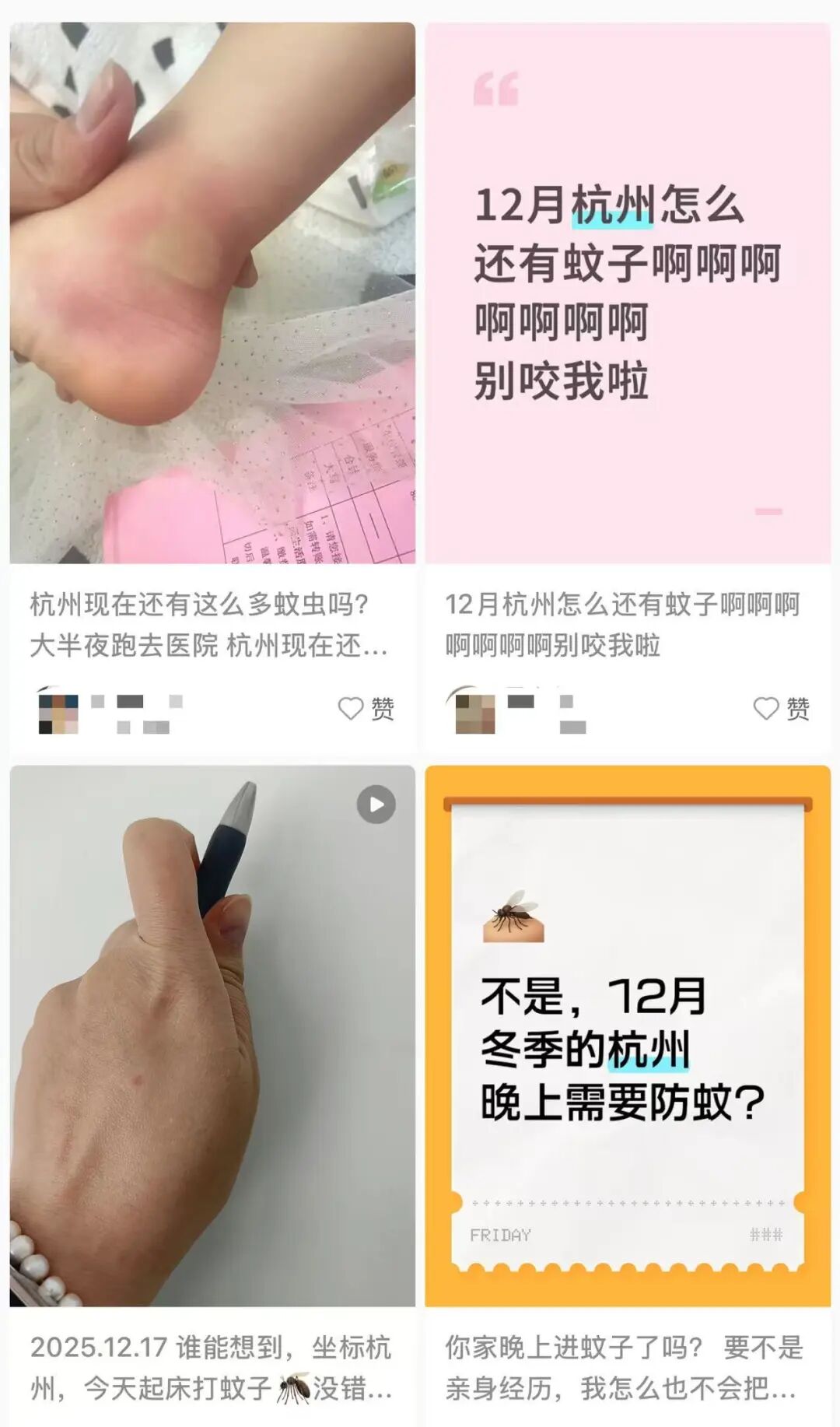
Task: Play the hand holding pen video post
Action: tap(376, 805)
